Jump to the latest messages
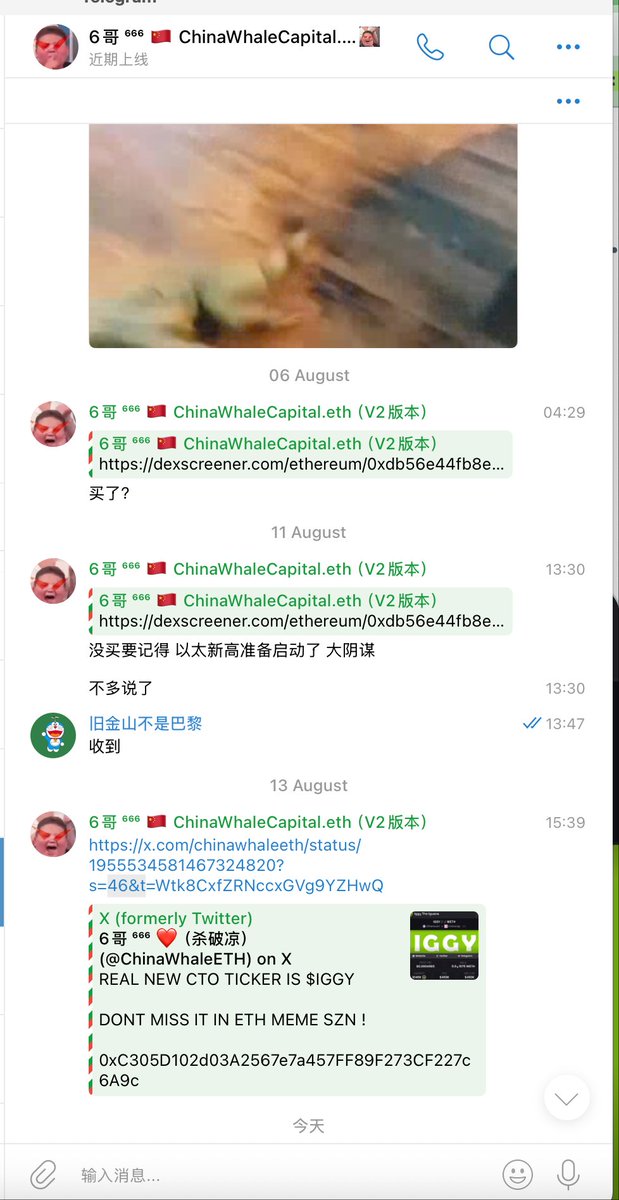Screen dimensions: 619x1200 pyautogui.click(x=566, y=1099)
